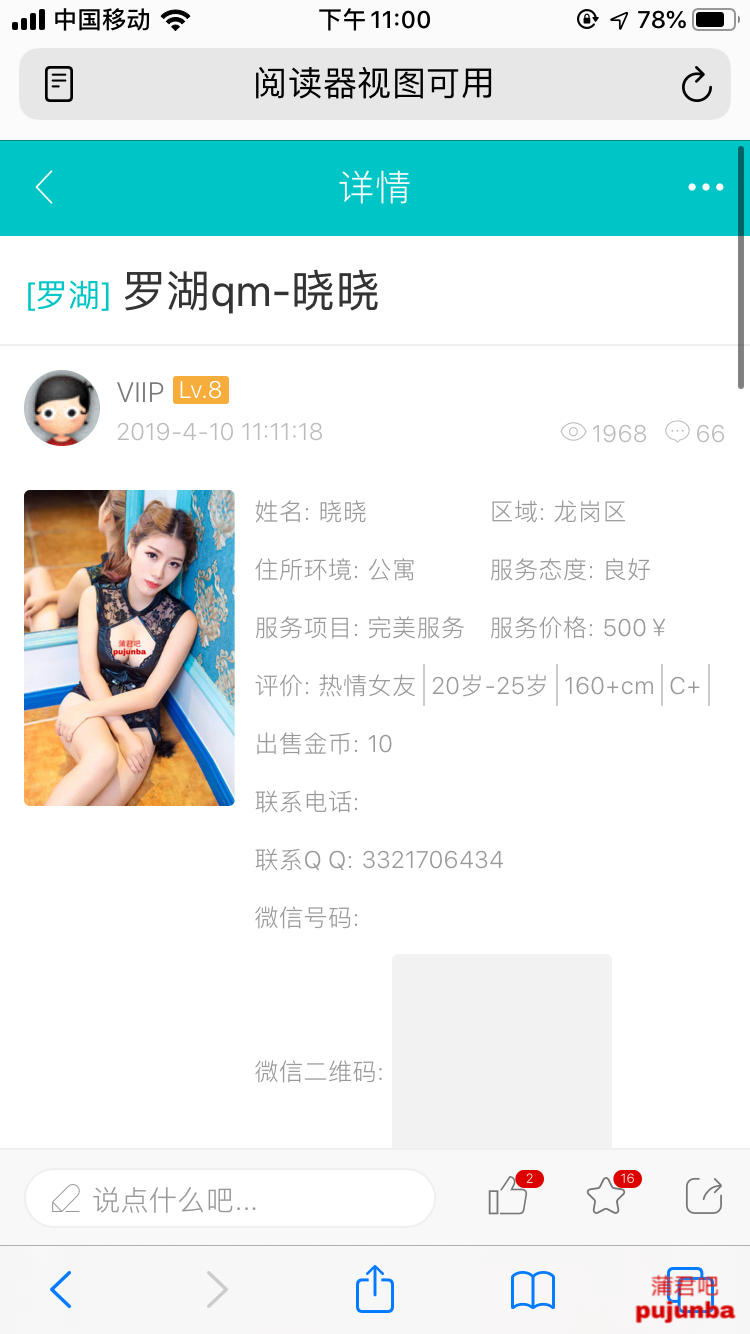Open Safari bookmarks
Screen dimensions: 750x1334
[532, 1290]
